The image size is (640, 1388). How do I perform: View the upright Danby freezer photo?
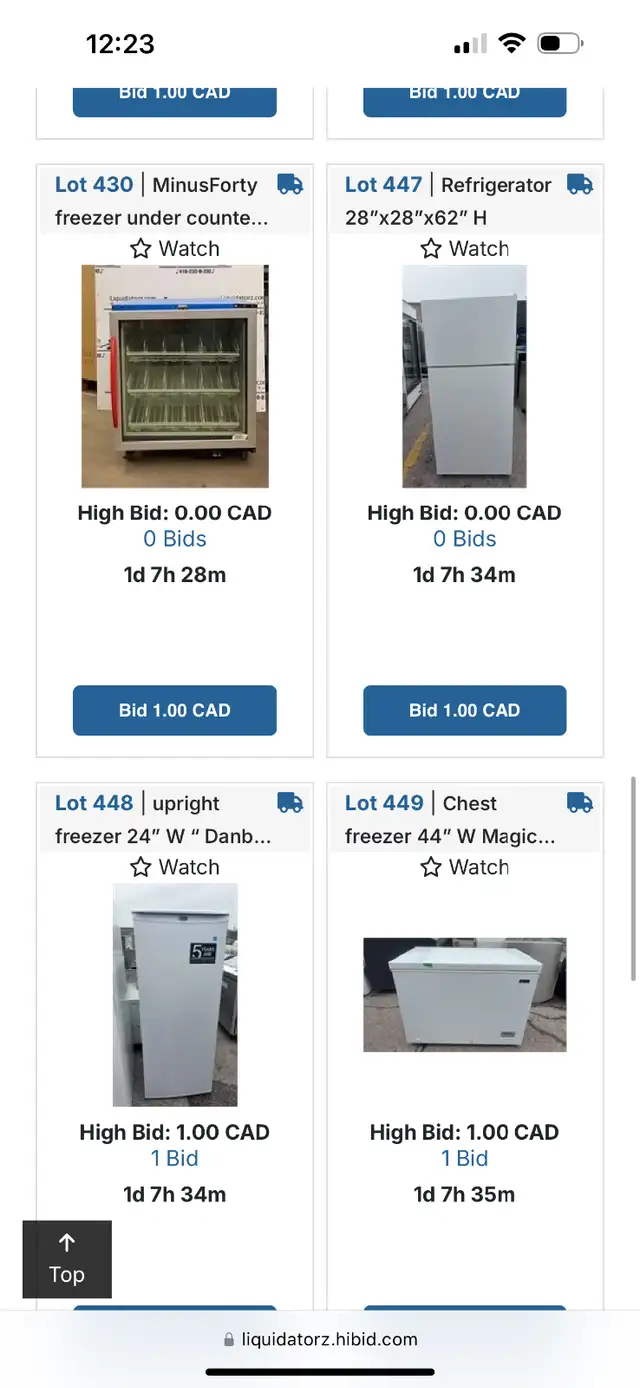tap(175, 995)
